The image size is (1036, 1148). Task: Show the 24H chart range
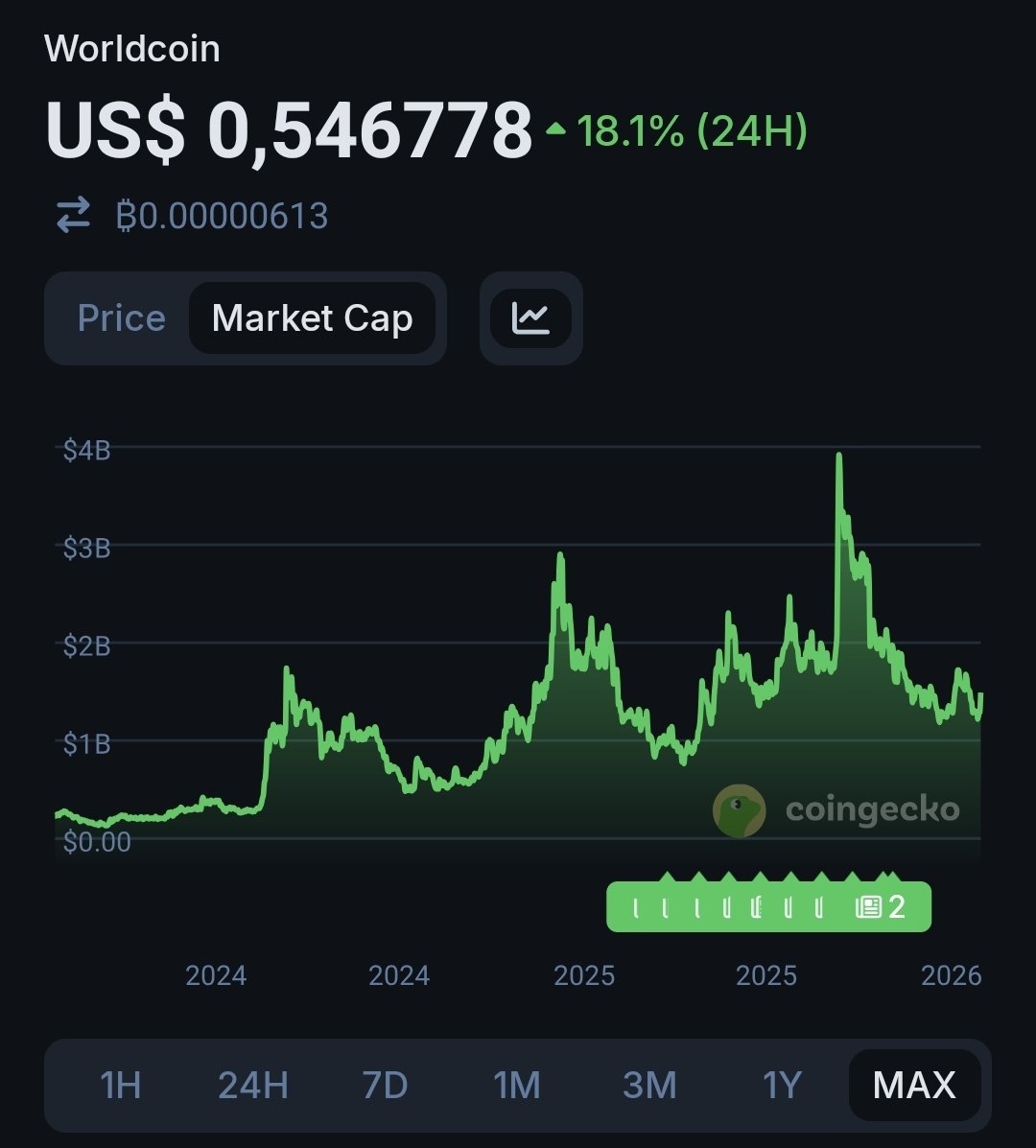[x=253, y=1085]
